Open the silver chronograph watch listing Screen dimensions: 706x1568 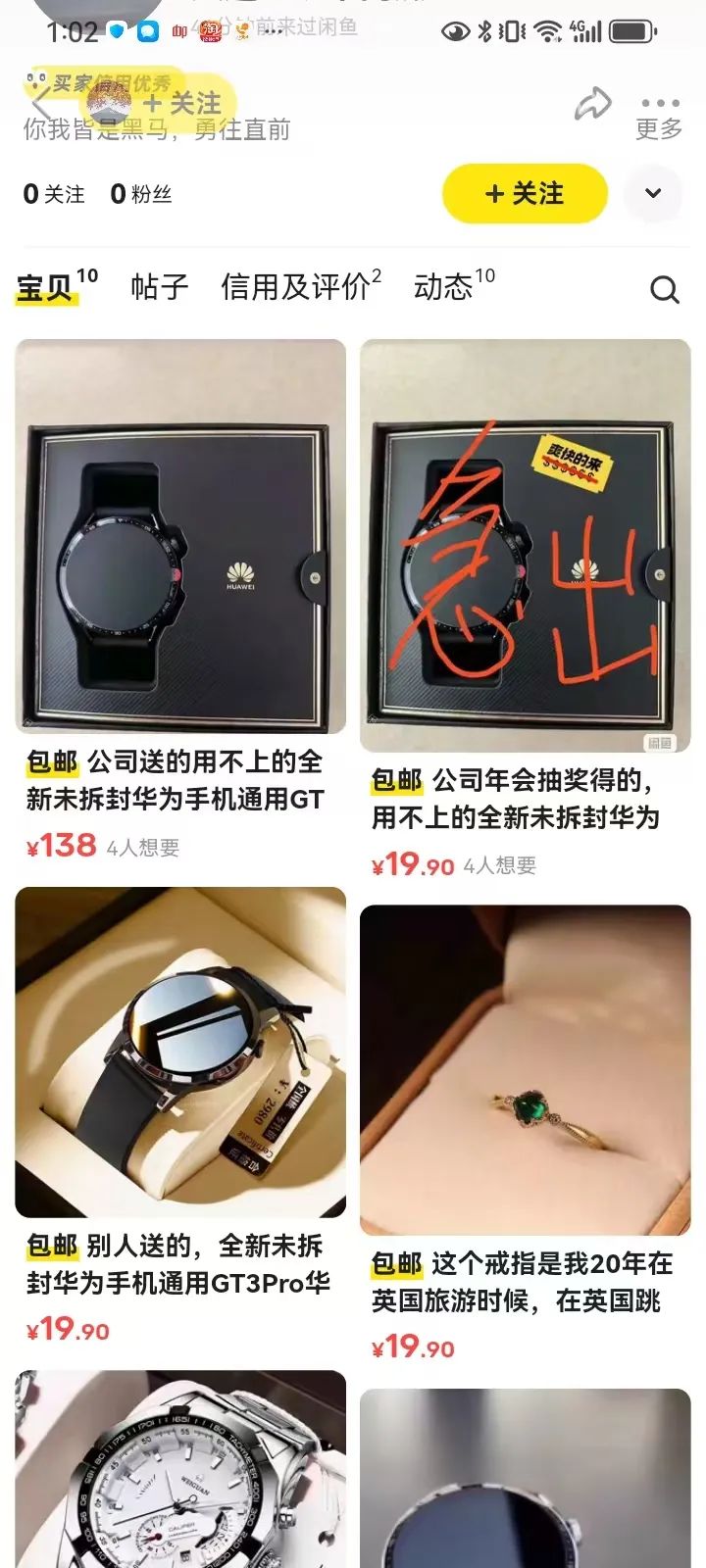pos(180,1470)
